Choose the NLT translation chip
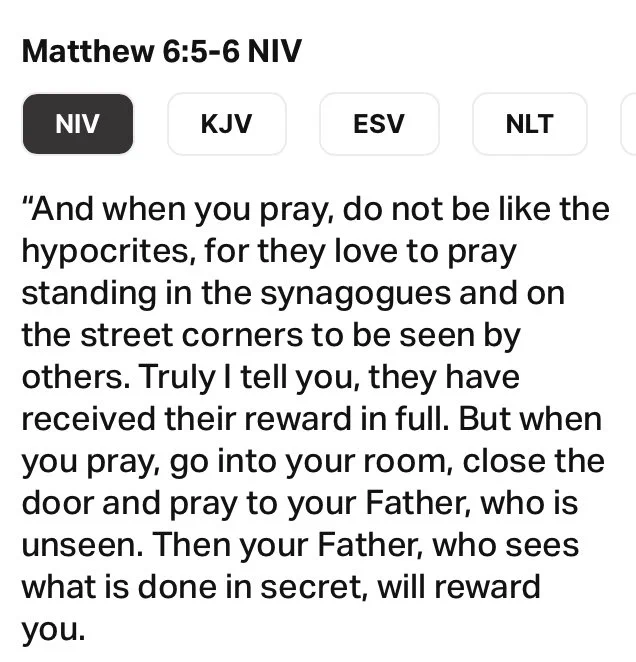The image size is (636, 662). tap(530, 124)
